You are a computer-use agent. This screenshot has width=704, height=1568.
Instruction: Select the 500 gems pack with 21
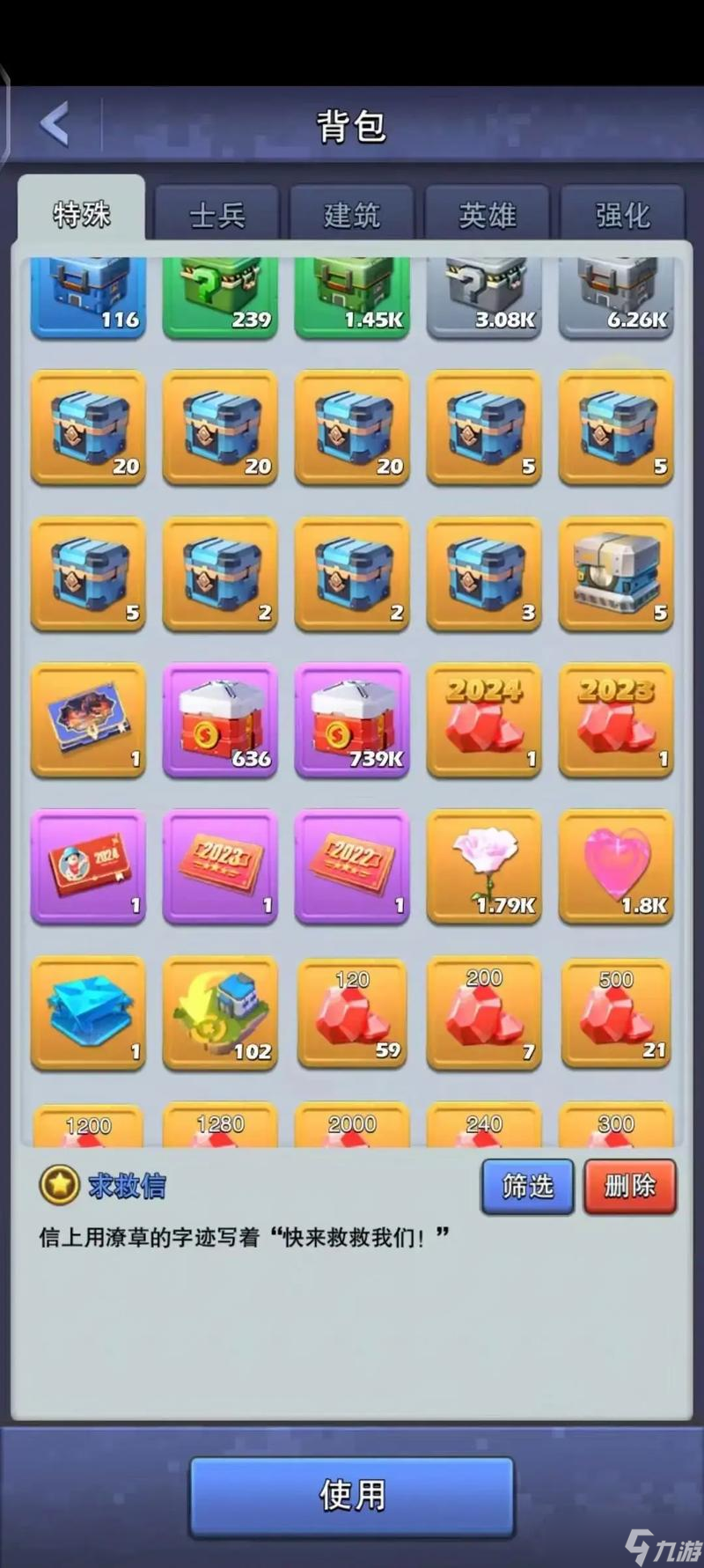616,1012
